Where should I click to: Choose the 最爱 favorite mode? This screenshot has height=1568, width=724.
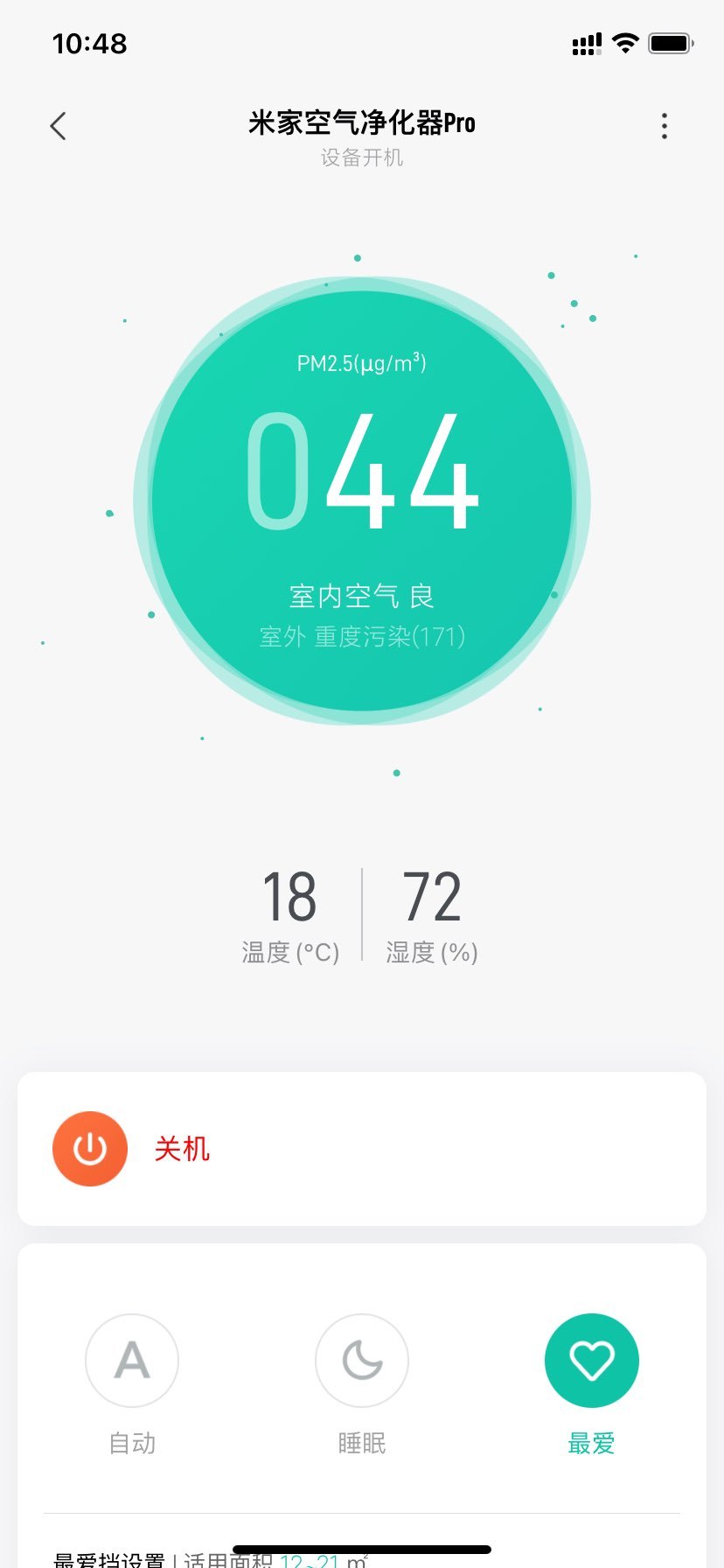click(x=592, y=1361)
